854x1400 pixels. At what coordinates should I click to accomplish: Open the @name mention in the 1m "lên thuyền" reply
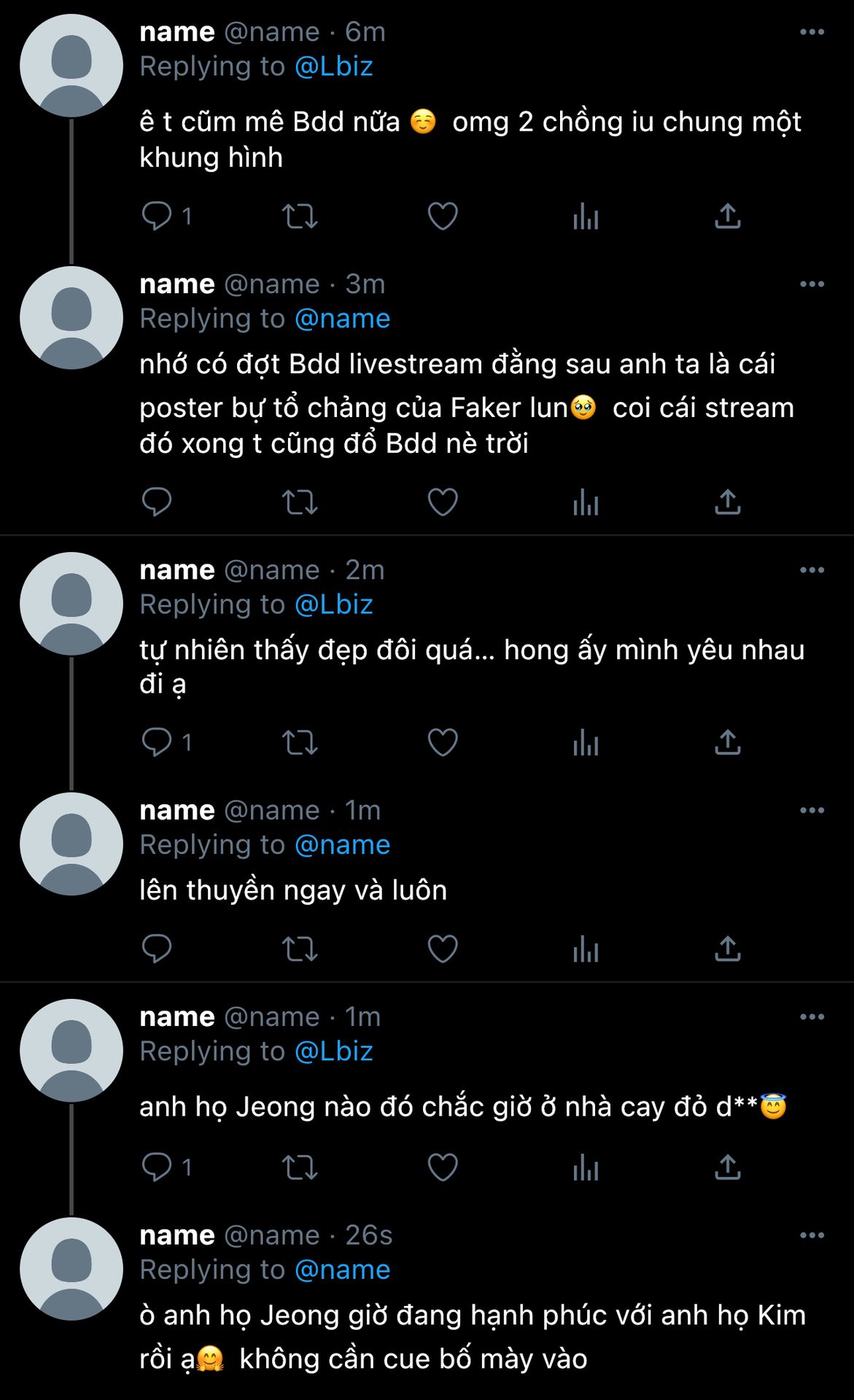(x=342, y=844)
